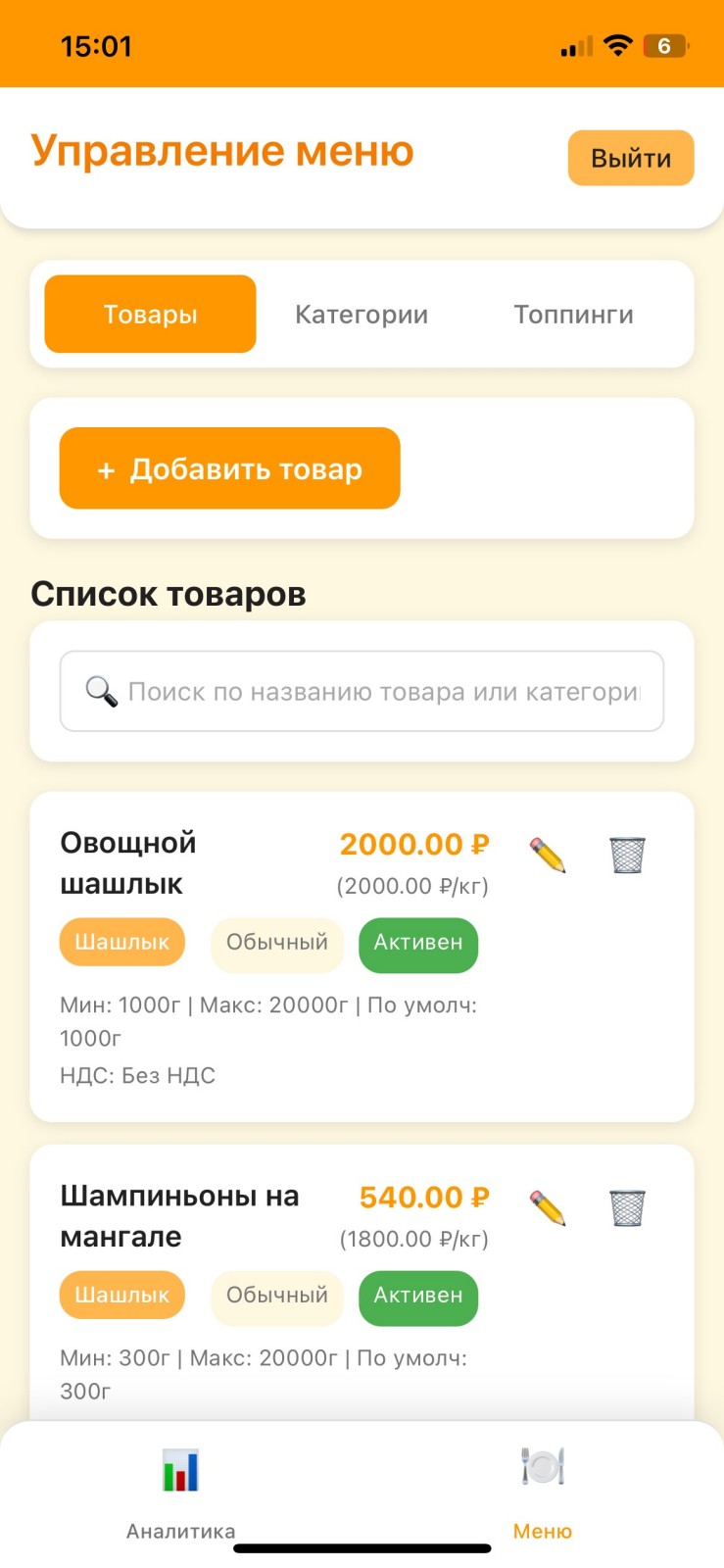Select the Меню plate icon in bottom bar

(x=542, y=1466)
